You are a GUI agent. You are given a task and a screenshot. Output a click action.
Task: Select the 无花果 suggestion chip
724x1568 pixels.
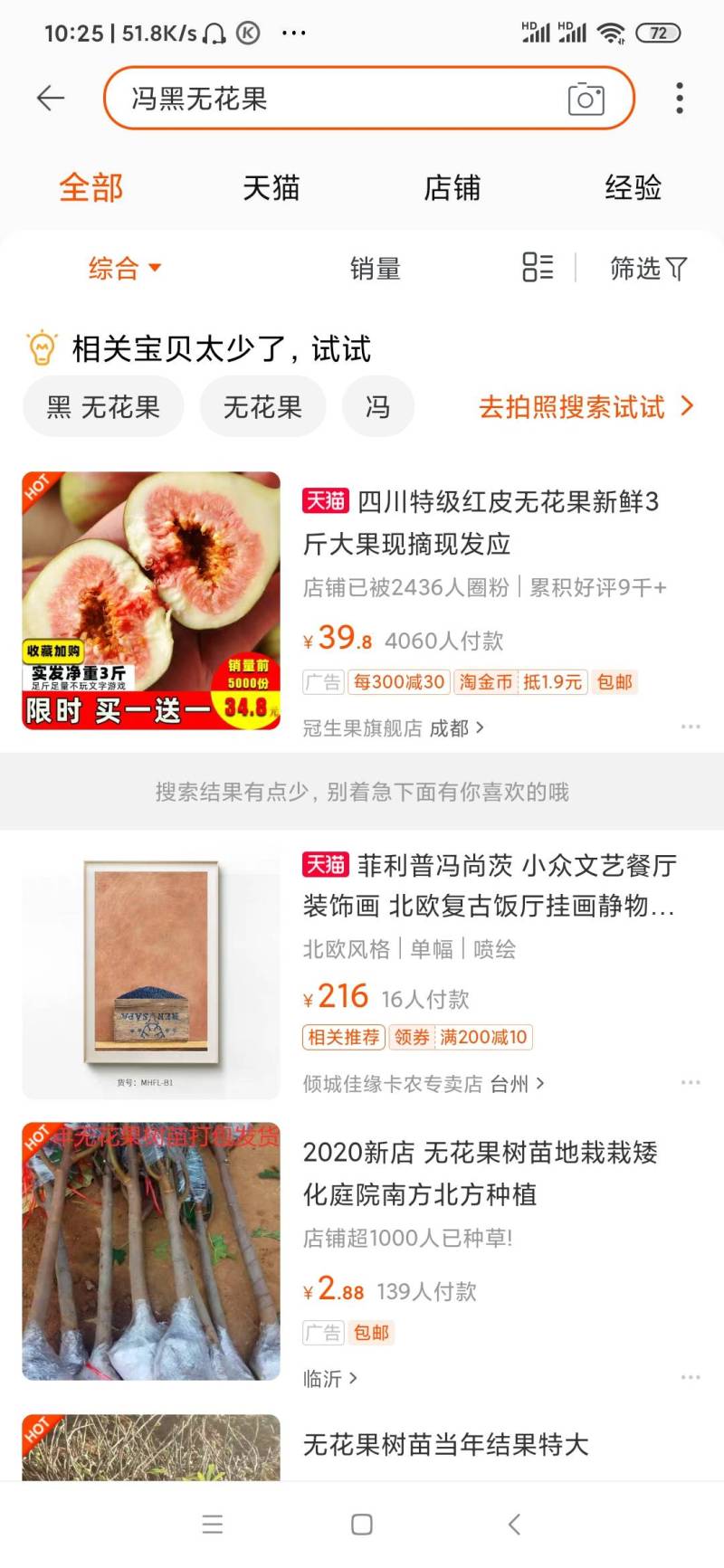click(262, 407)
